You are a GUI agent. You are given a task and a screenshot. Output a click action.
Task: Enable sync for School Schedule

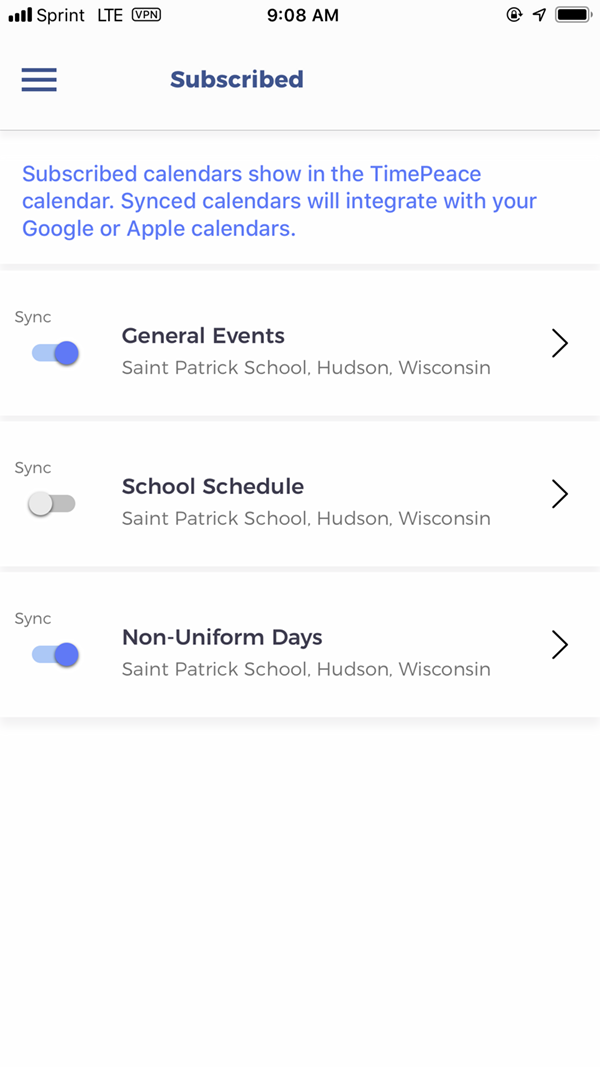click(52, 504)
